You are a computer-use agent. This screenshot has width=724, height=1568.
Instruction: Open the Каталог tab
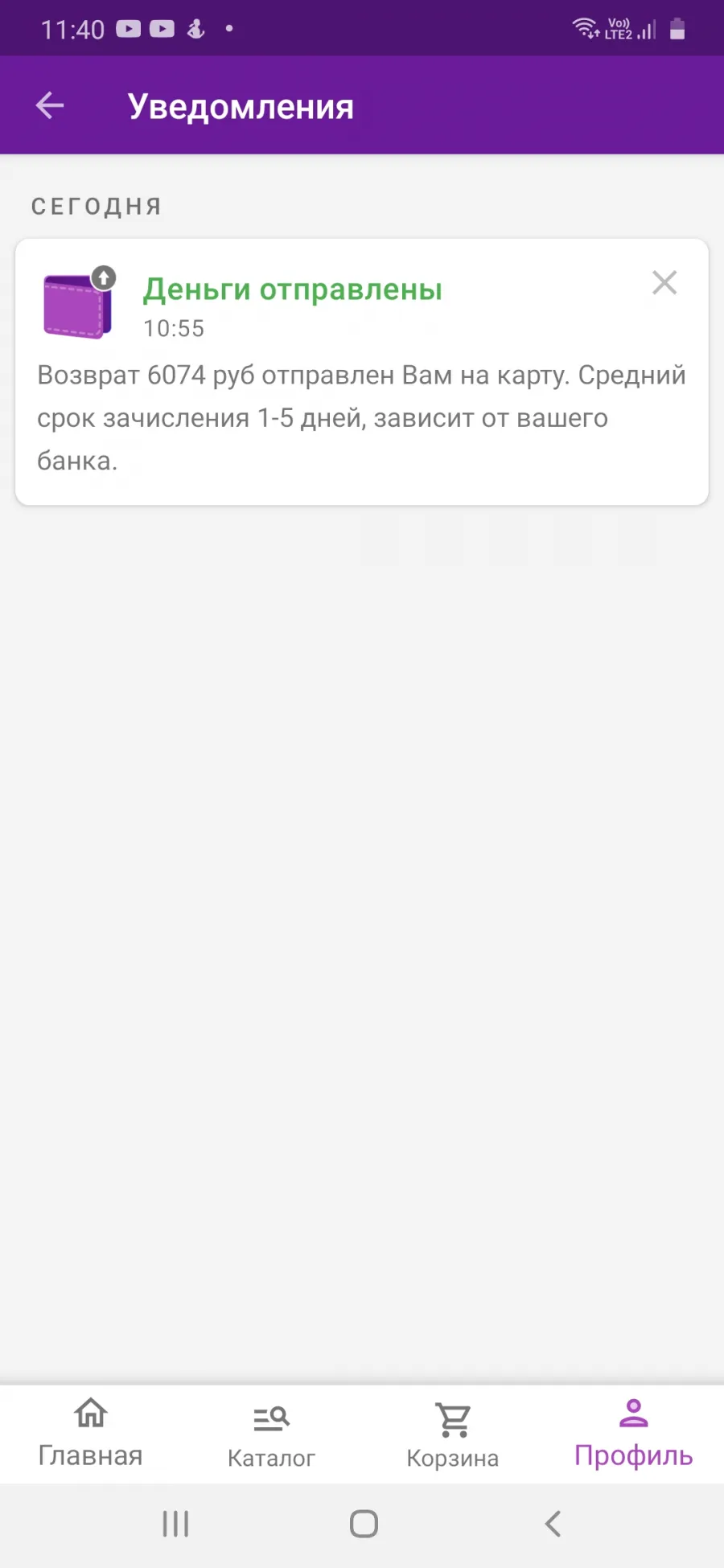[x=271, y=1435]
